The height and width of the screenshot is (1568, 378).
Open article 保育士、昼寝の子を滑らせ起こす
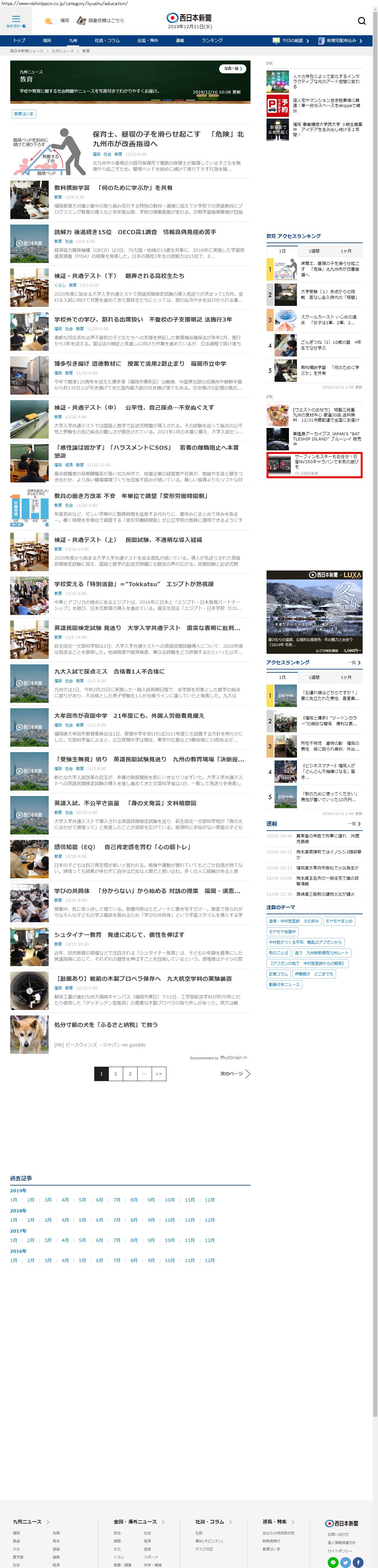[x=168, y=139]
